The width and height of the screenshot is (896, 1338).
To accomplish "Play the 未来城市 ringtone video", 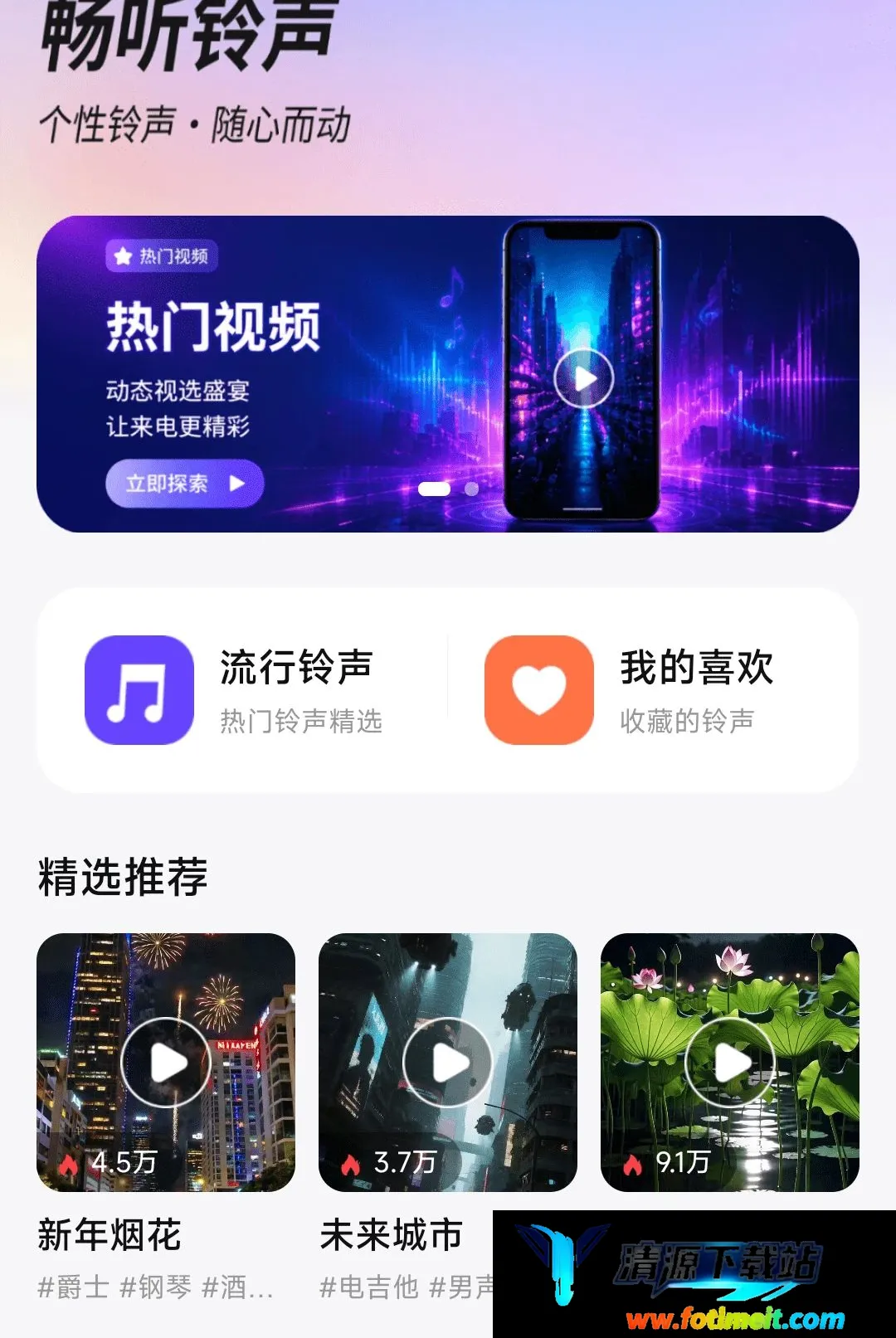I will point(448,1063).
